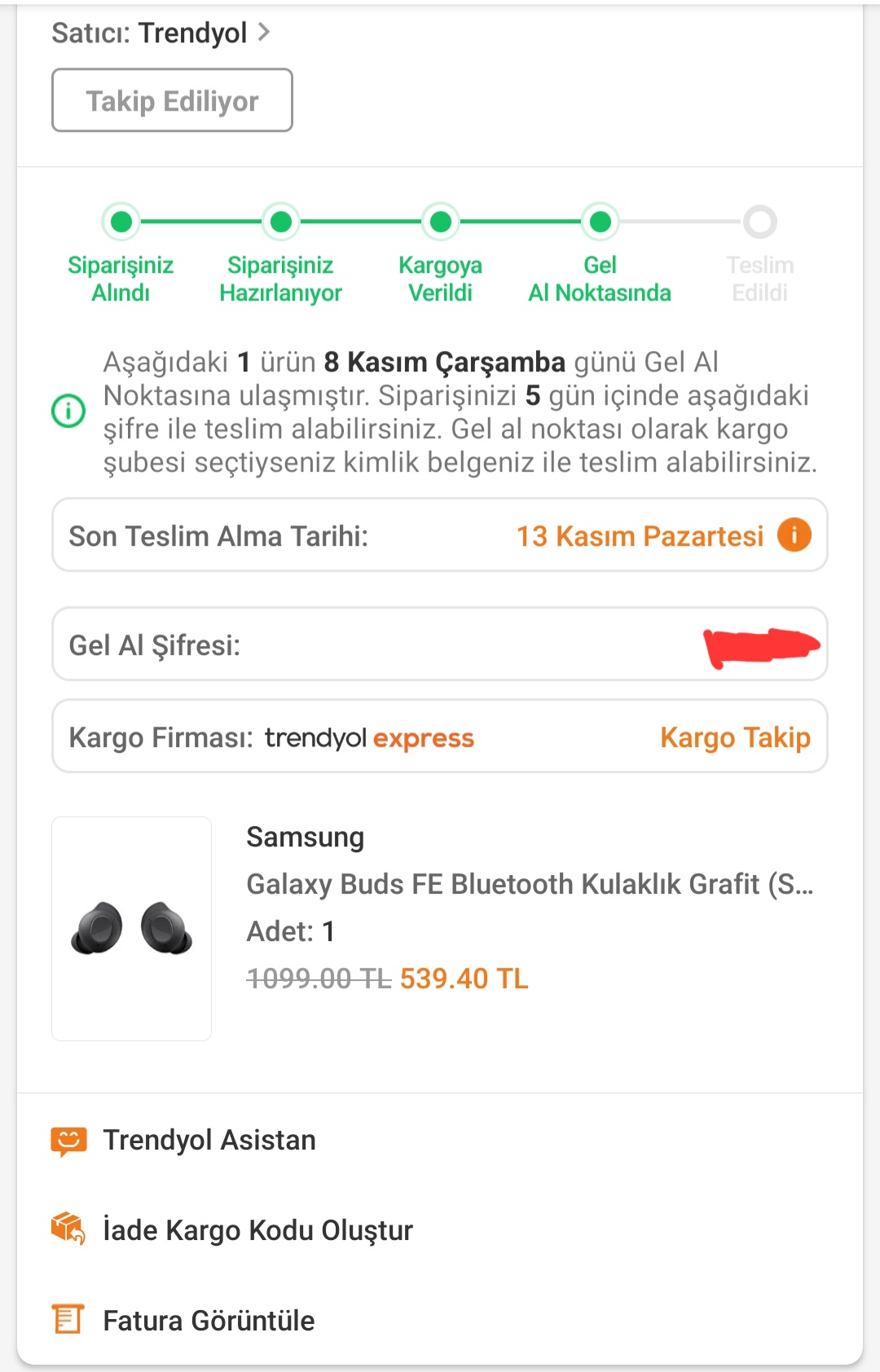Select İade Kargo Kodu Oluştur

pos(257,1230)
